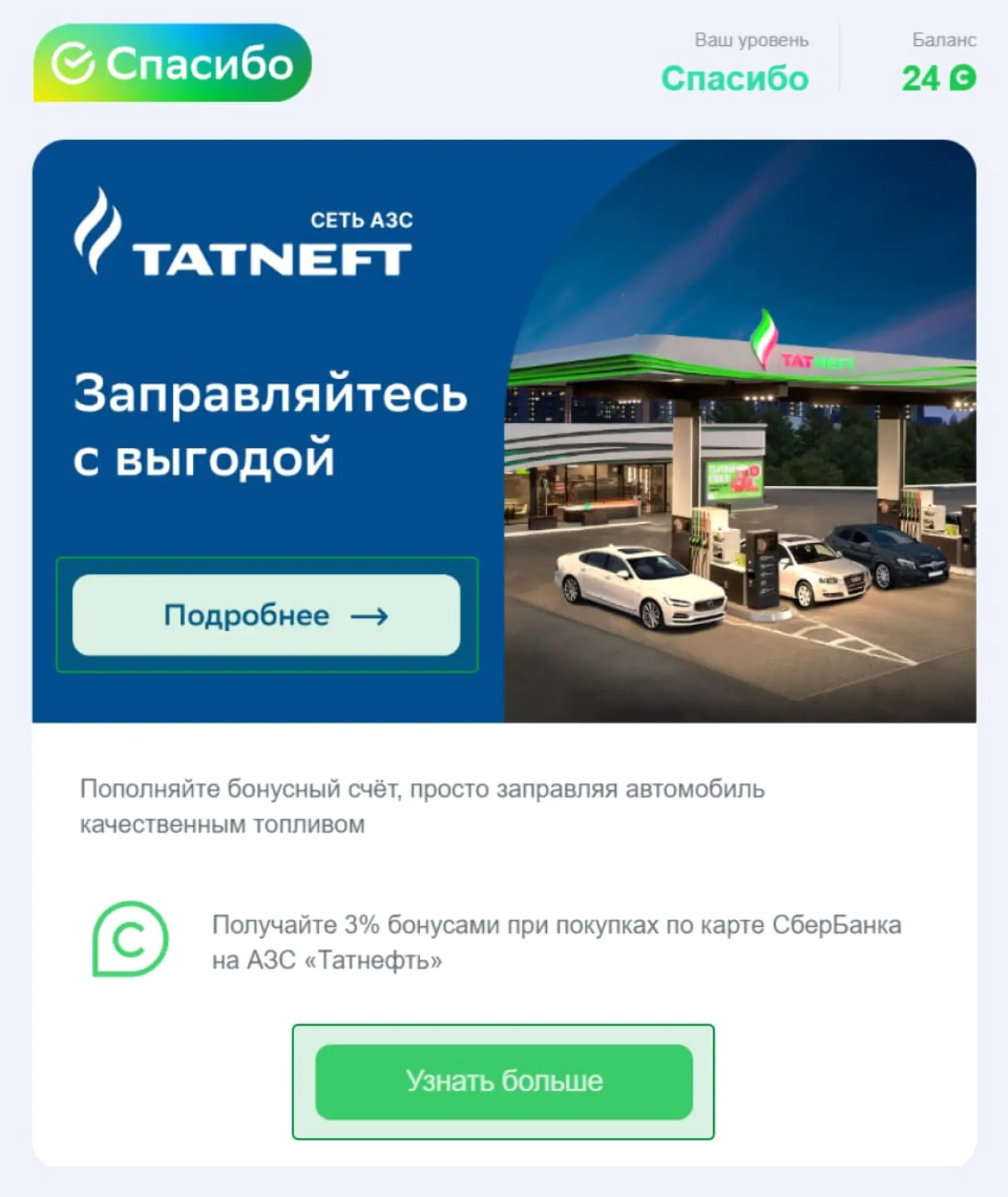Tap the Подробнее button
Screen dimensions: 1008x1197
[266, 615]
